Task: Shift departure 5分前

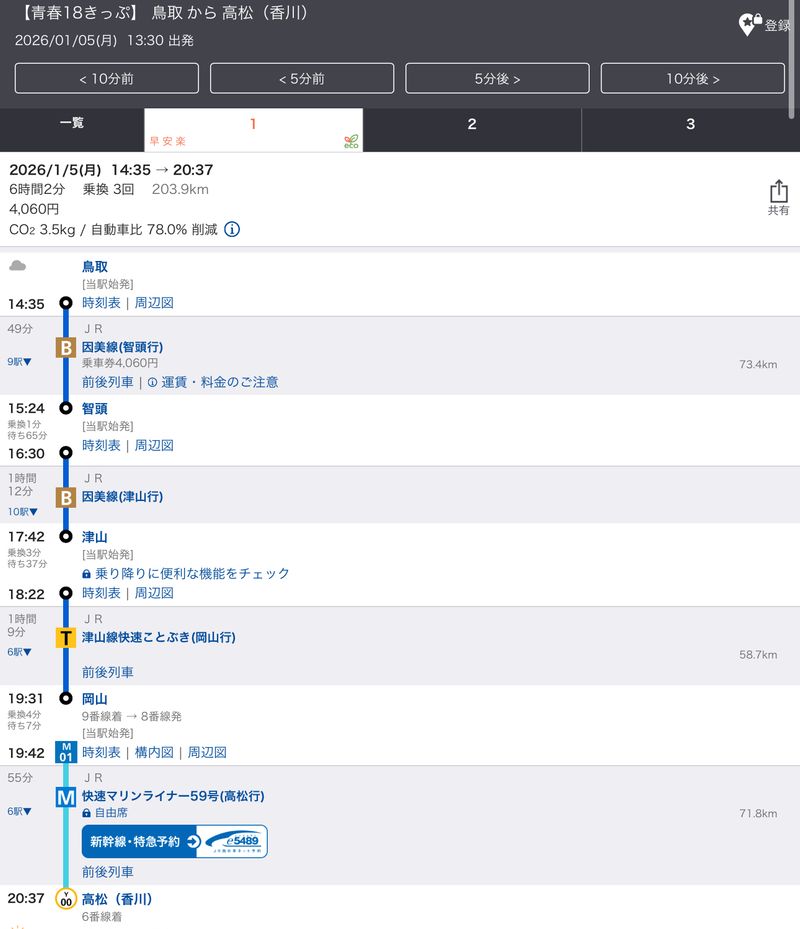Action: pyautogui.click(x=302, y=79)
